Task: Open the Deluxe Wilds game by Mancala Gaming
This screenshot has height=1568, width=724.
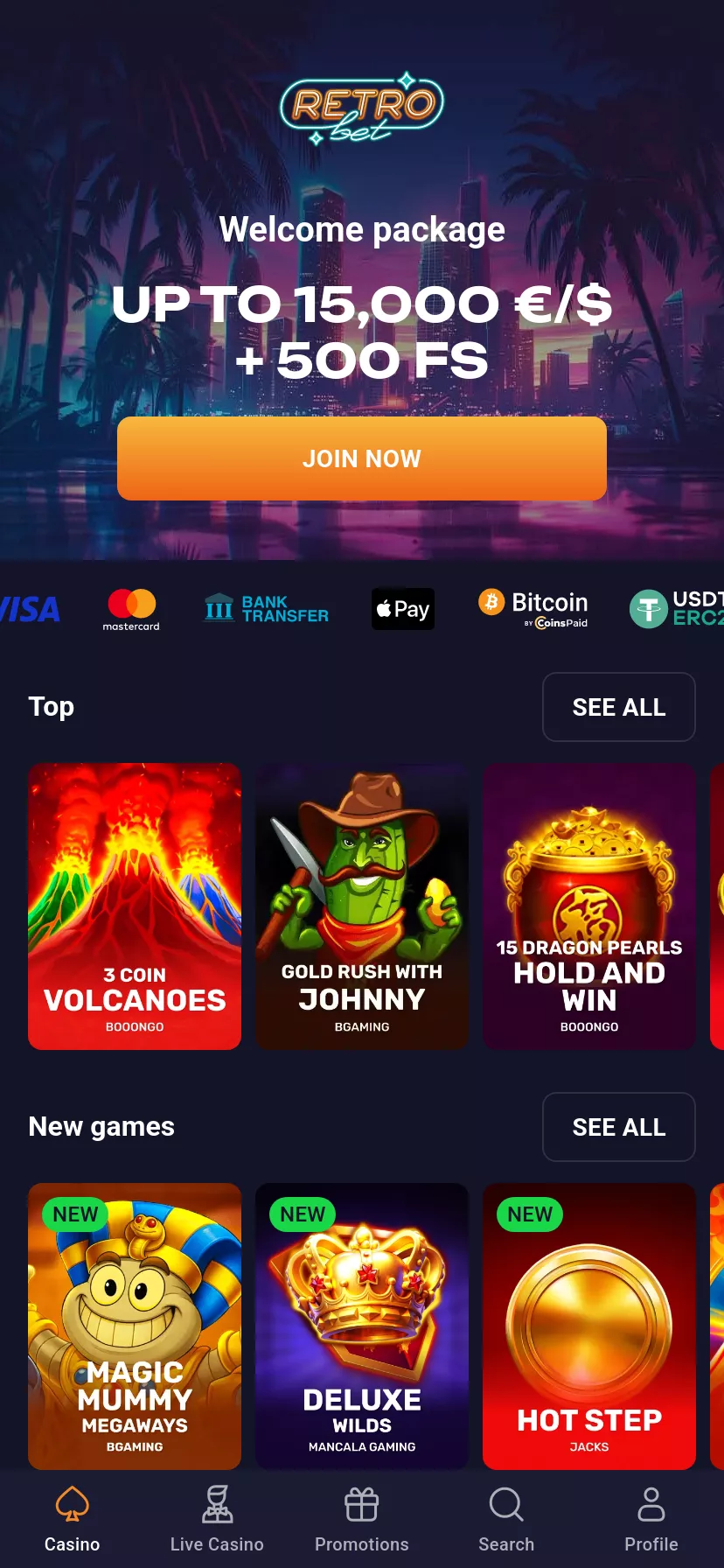Action: click(361, 1326)
